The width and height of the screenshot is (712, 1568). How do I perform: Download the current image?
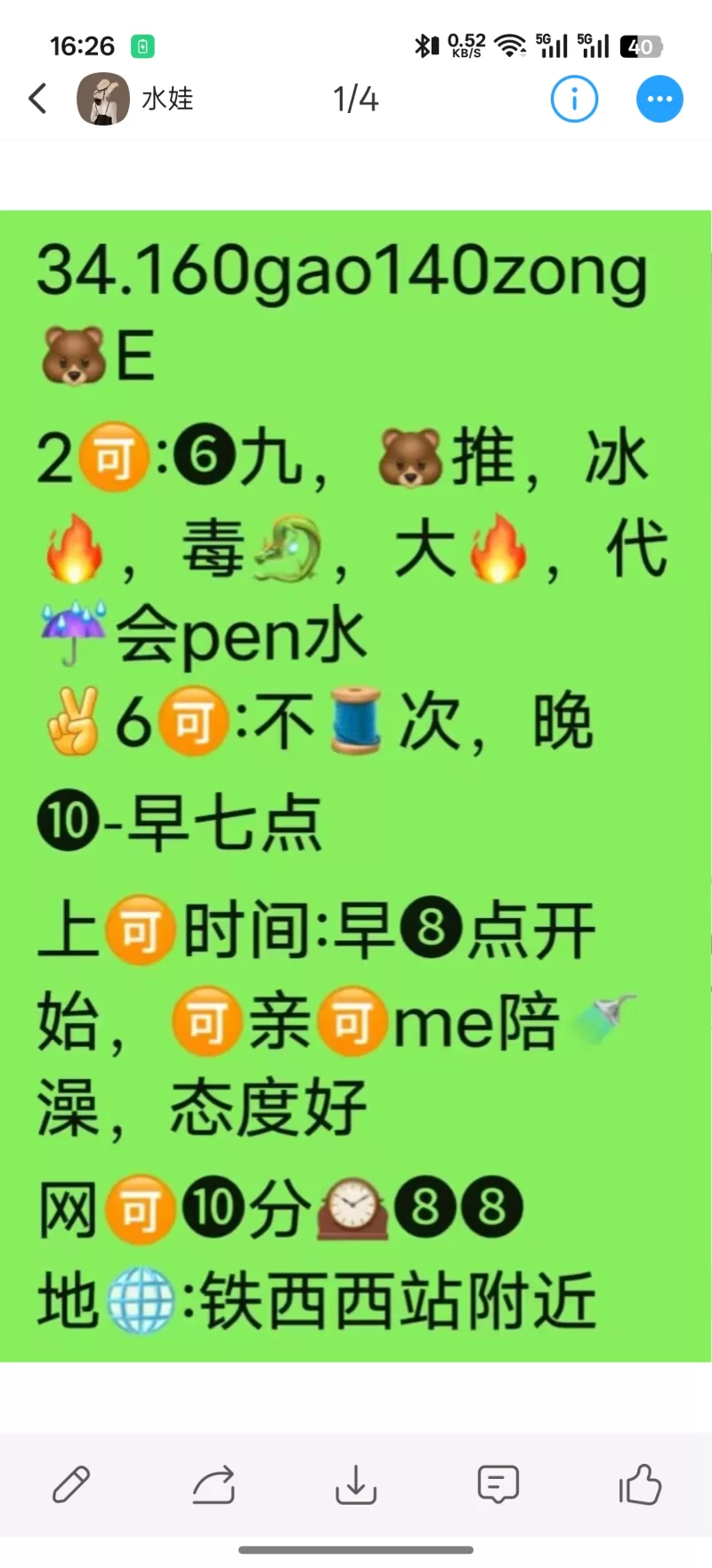coord(356,1484)
